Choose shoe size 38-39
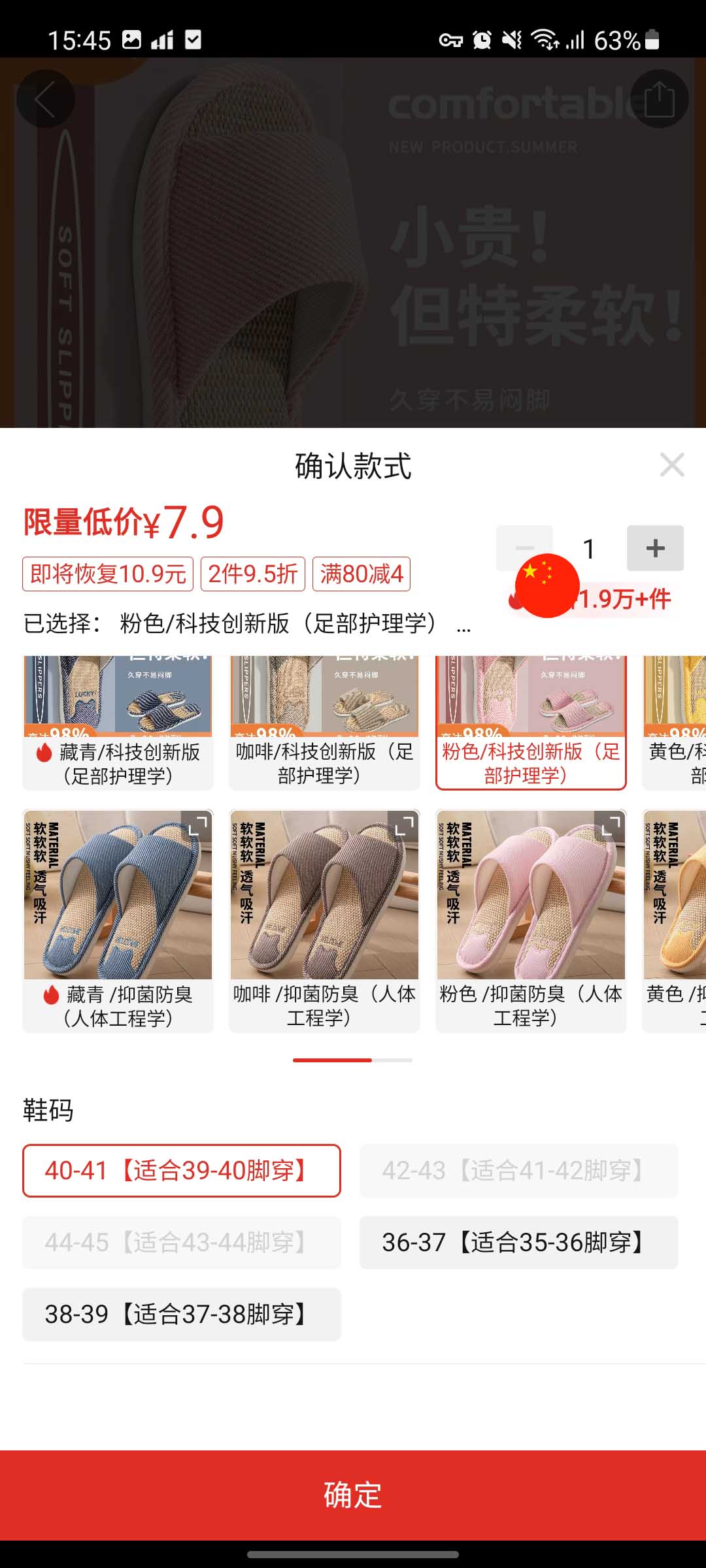The image size is (706, 1568). click(x=182, y=1315)
